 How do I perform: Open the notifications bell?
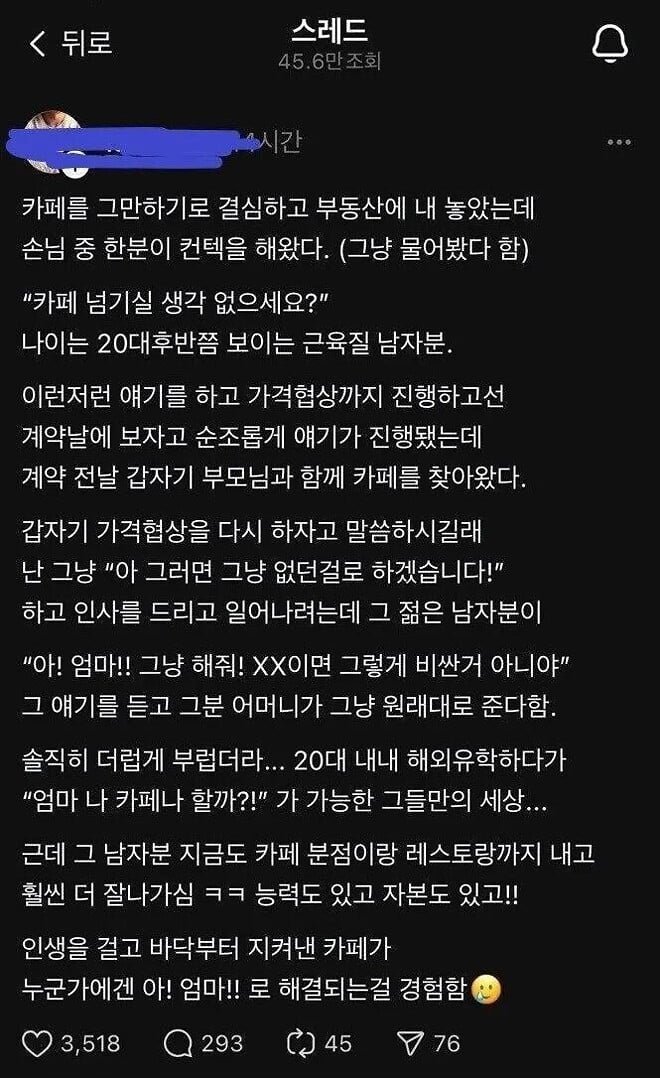tap(609, 44)
